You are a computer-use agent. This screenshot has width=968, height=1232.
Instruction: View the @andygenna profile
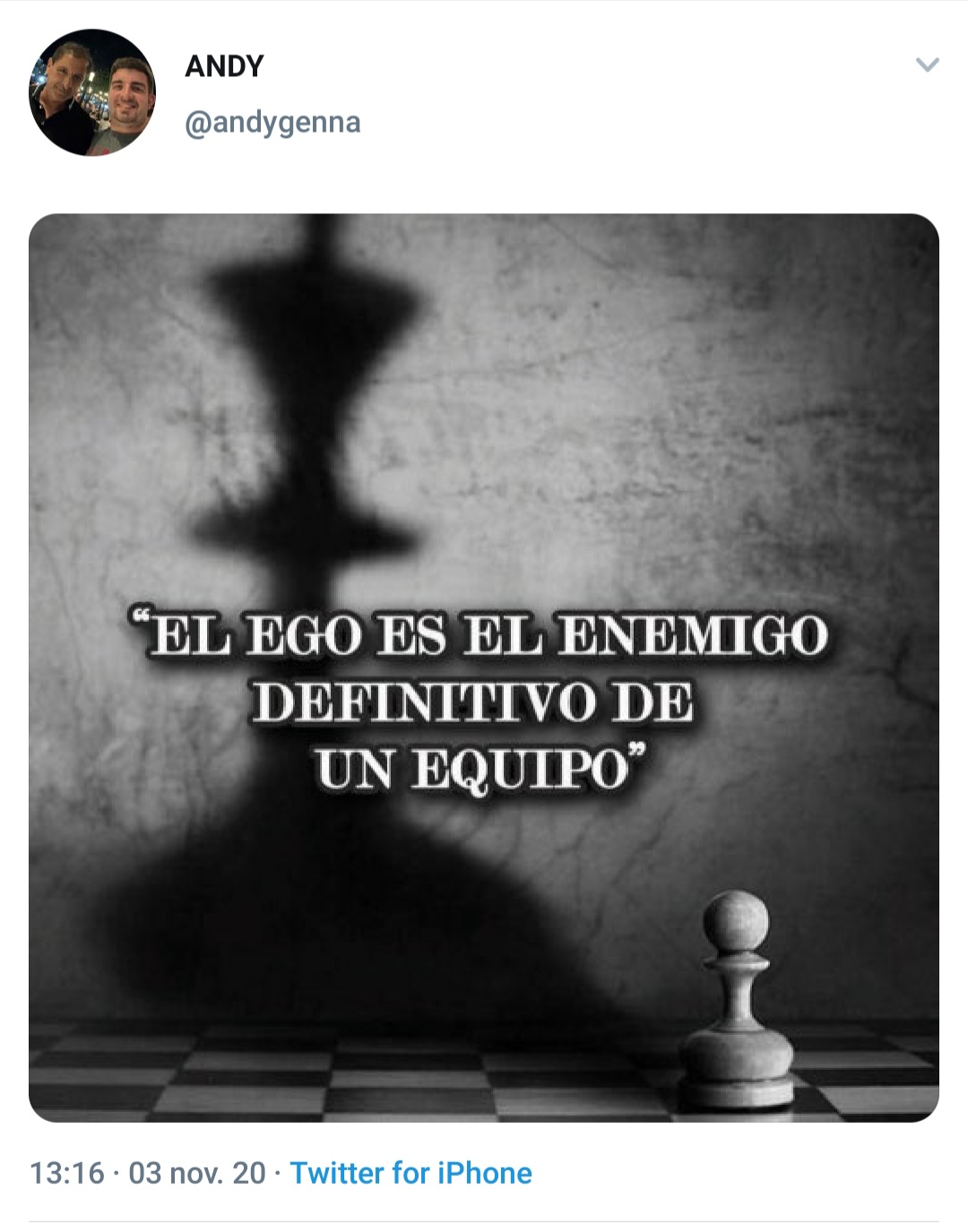[x=272, y=122]
